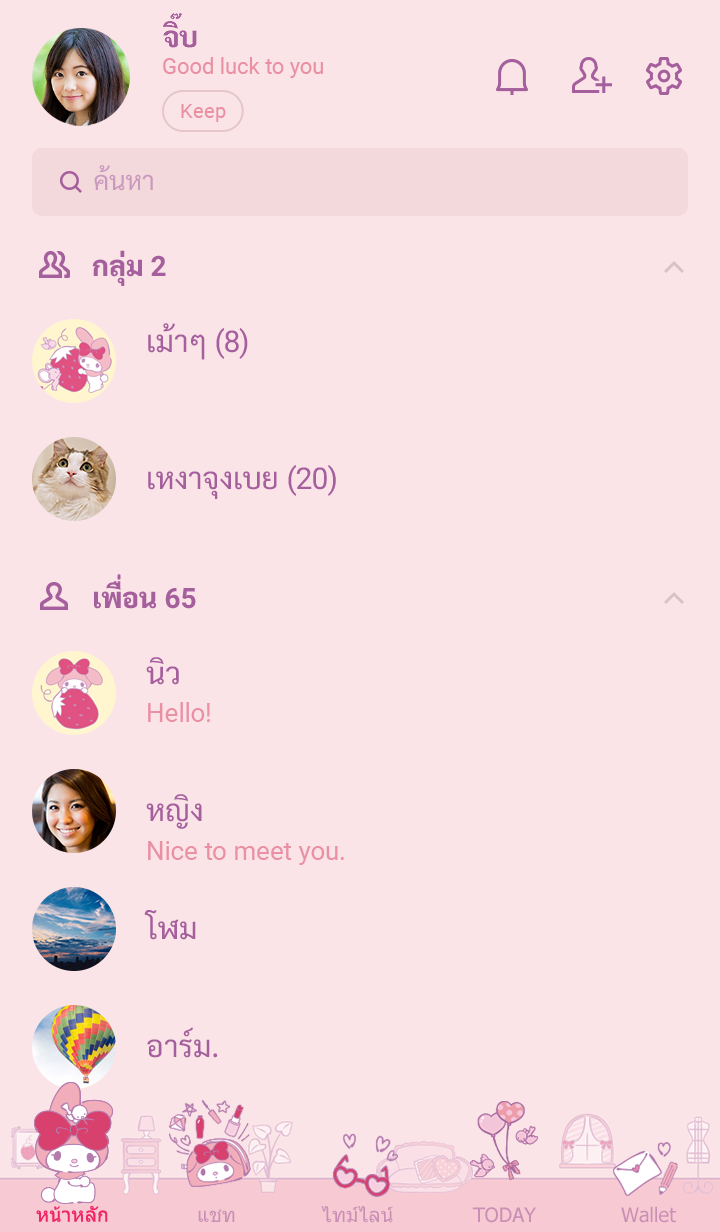Collapse the กลุ่ม 2 section
Screen dimensions: 720x1232
point(674,267)
